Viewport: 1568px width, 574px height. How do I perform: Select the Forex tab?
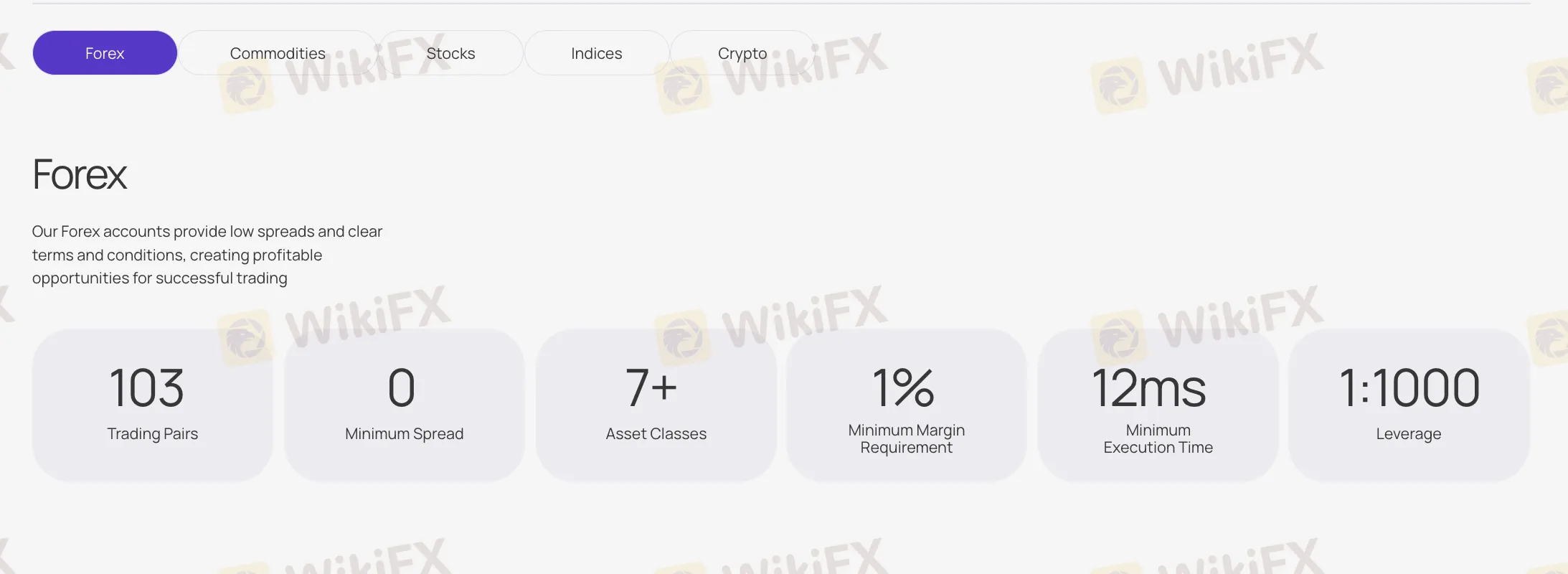105,53
